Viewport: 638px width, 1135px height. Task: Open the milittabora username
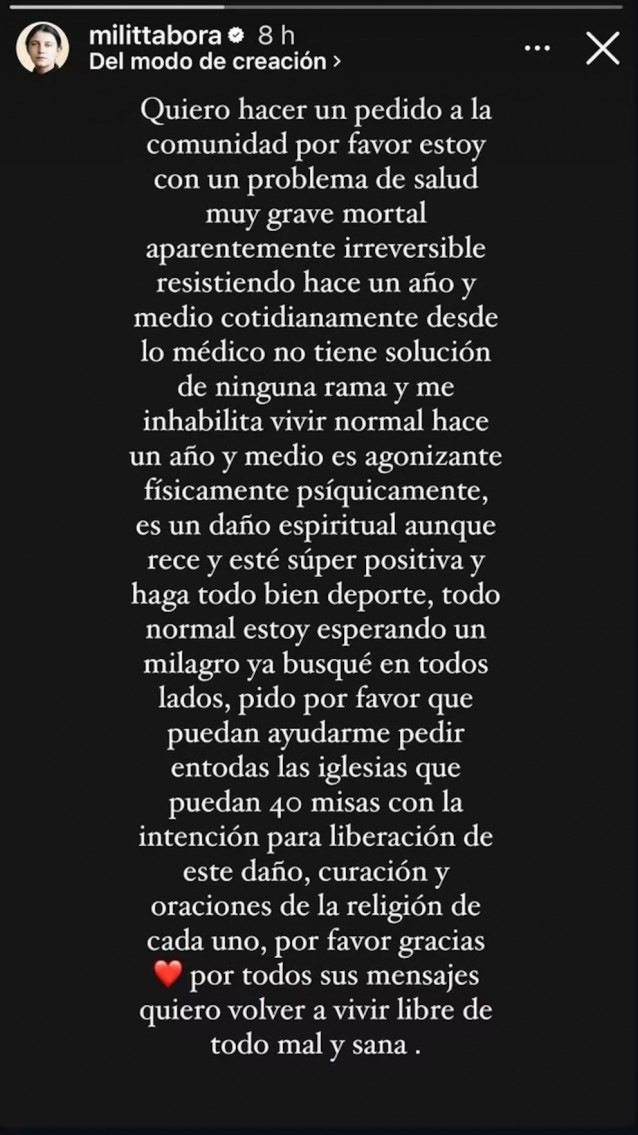(156, 35)
